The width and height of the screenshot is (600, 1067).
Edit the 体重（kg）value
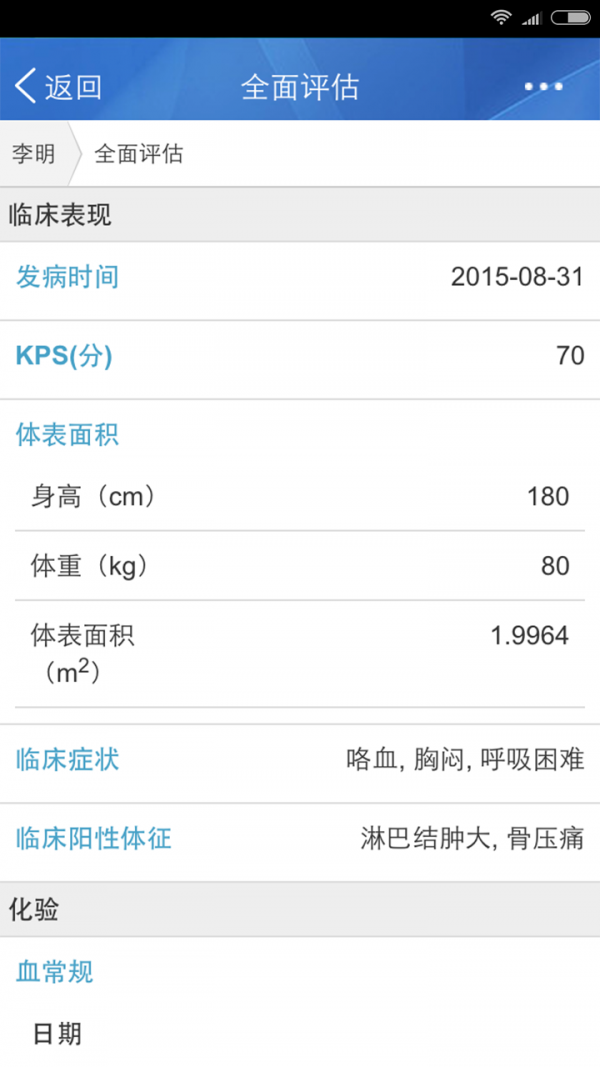pyautogui.click(x=300, y=566)
